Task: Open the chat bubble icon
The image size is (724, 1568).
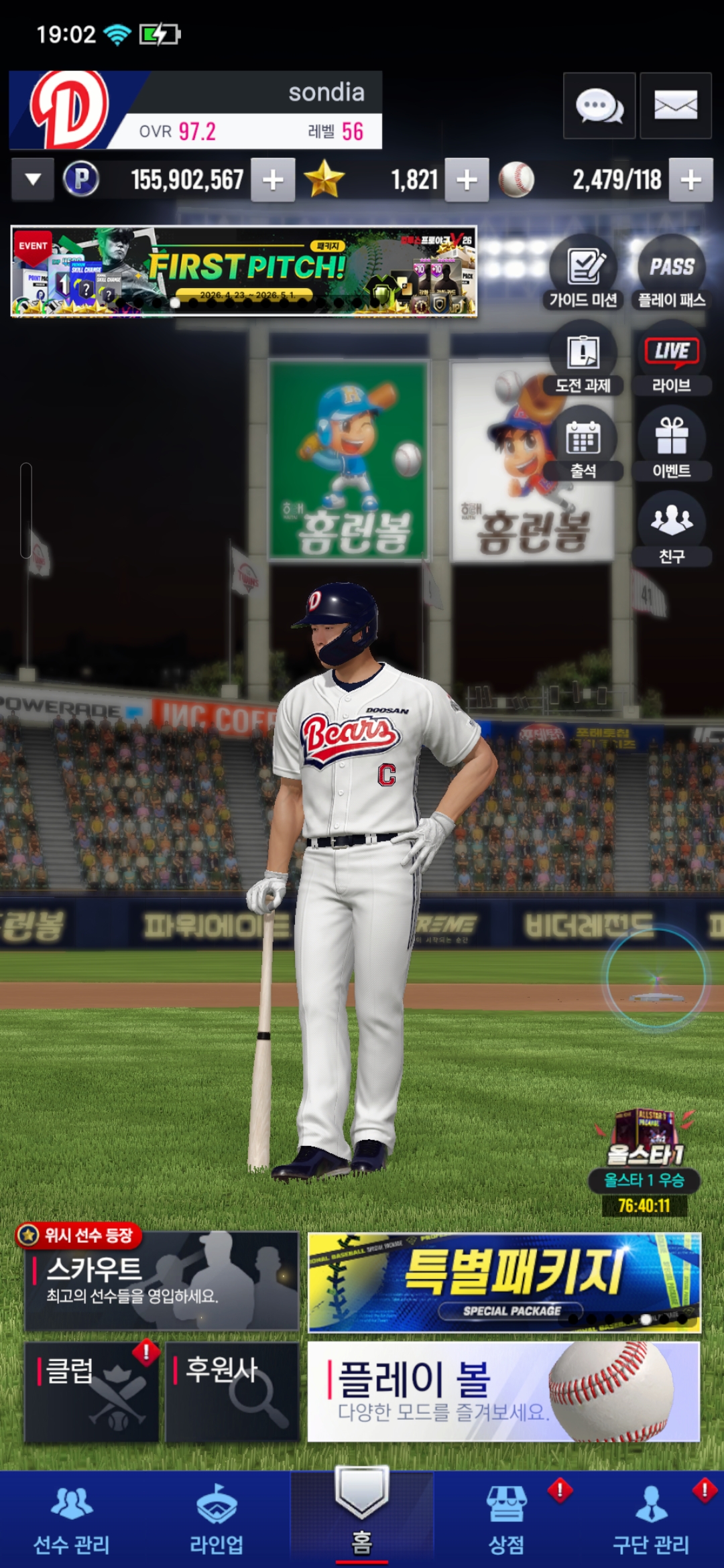Action: [x=599, y=106]
